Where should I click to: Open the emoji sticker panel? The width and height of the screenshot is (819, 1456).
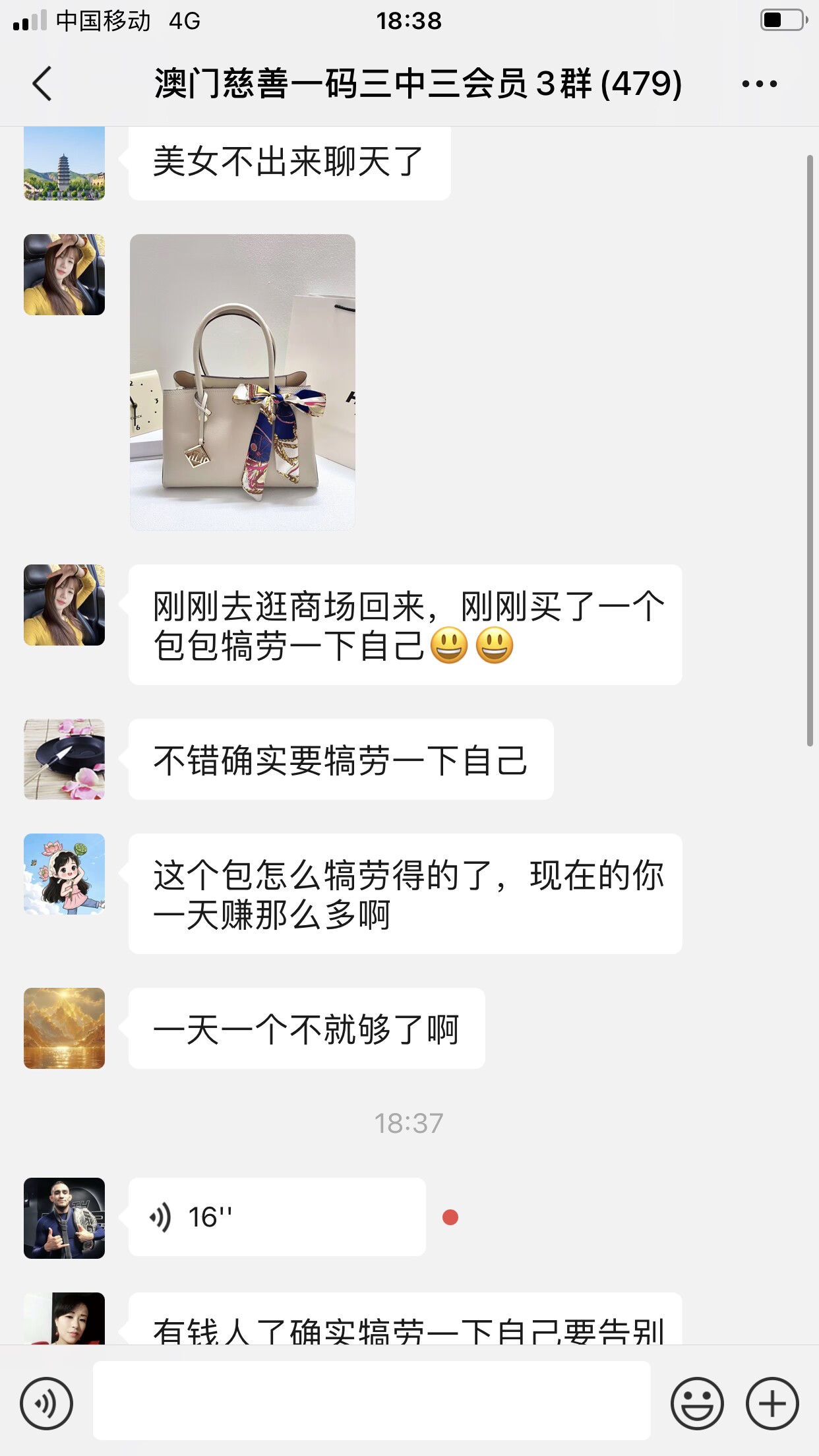click(696, 1403)
